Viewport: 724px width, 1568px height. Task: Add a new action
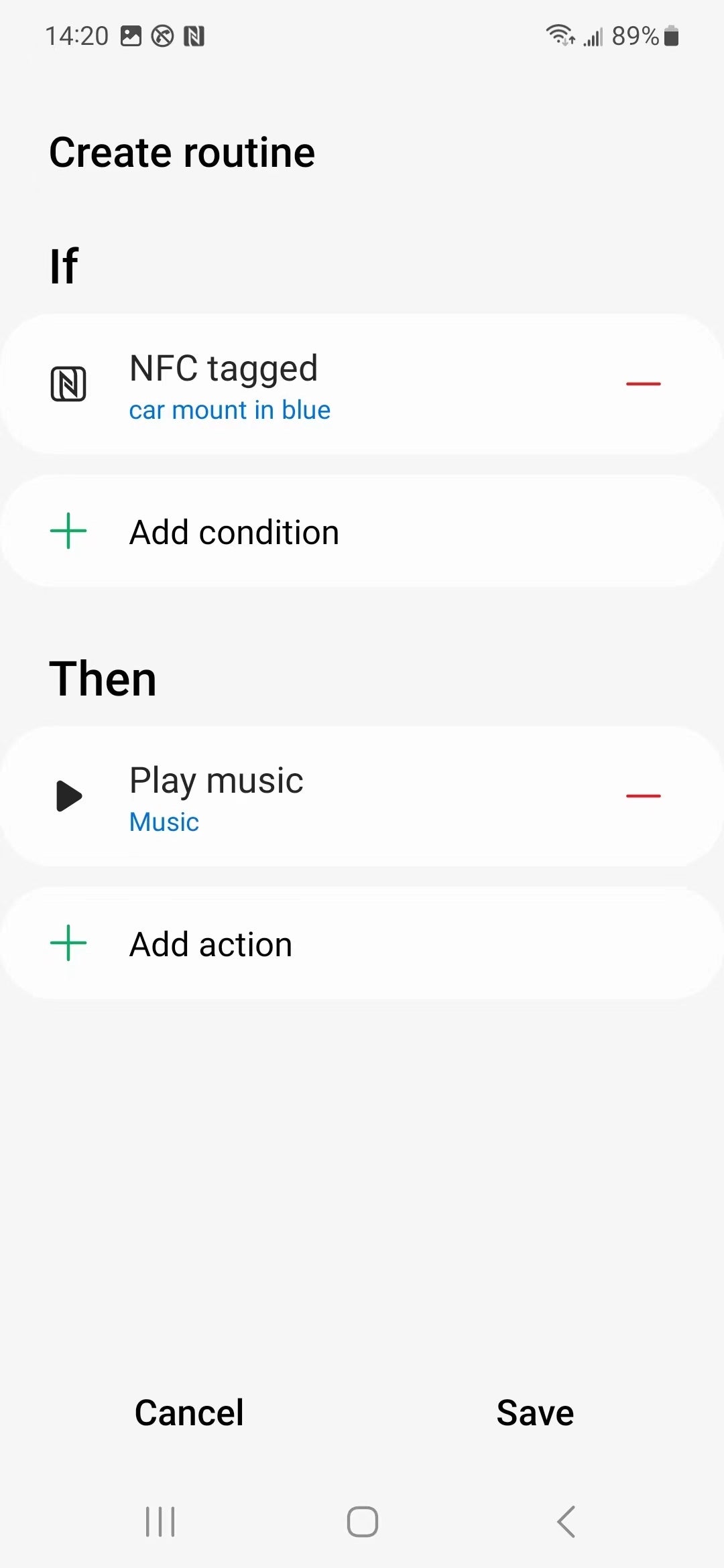210,945
